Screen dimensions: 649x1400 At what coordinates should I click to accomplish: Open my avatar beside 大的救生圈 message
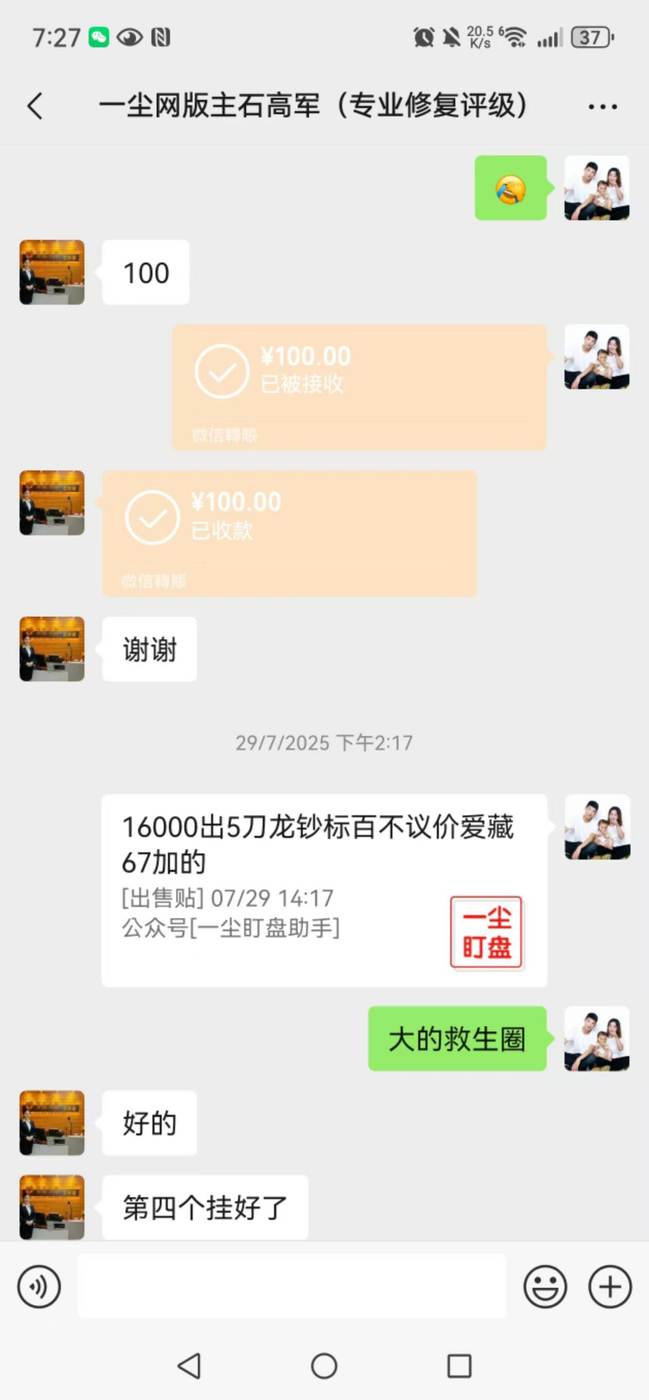pyautogui.click(x=597, y=1038)
